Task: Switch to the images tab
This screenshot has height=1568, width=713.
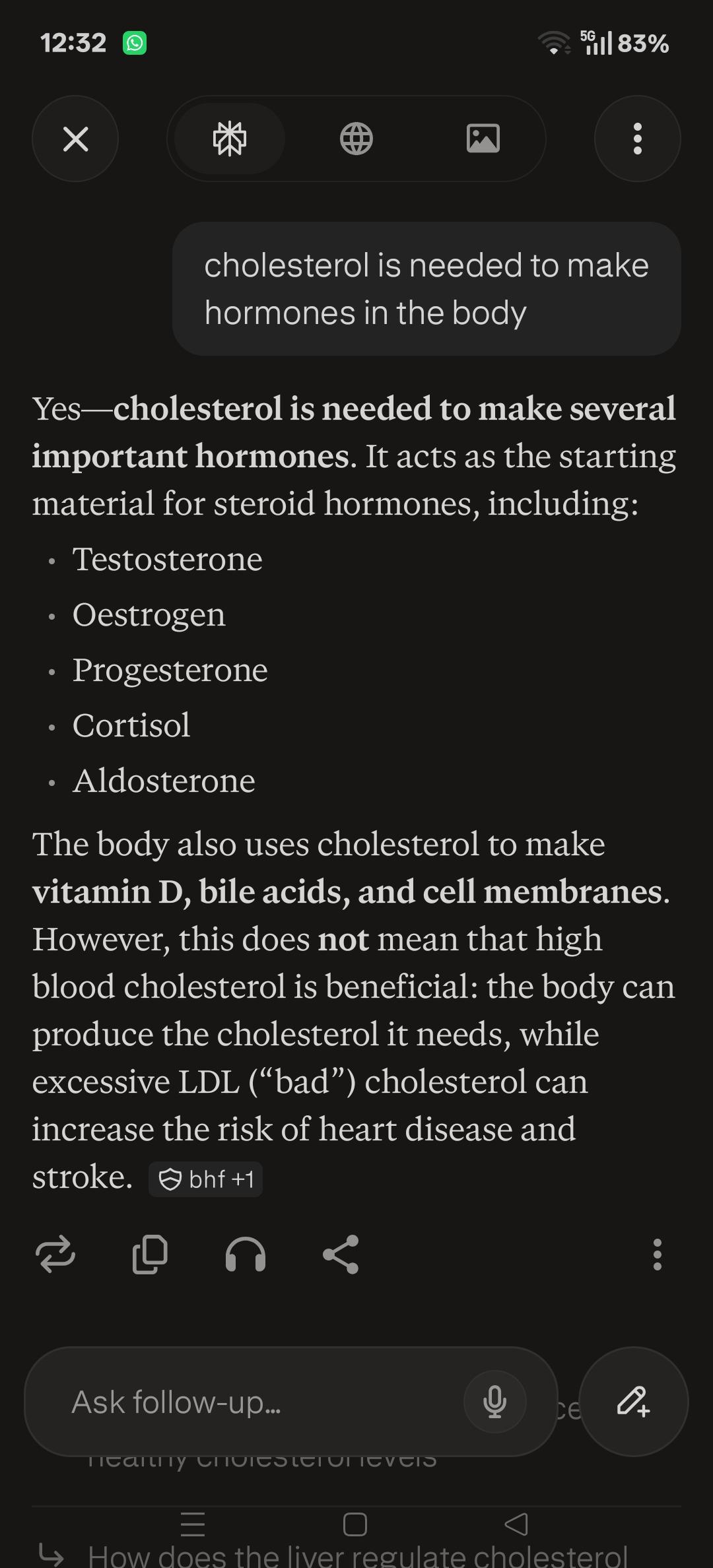Action: pyautogui.click(x=483, y=139)
